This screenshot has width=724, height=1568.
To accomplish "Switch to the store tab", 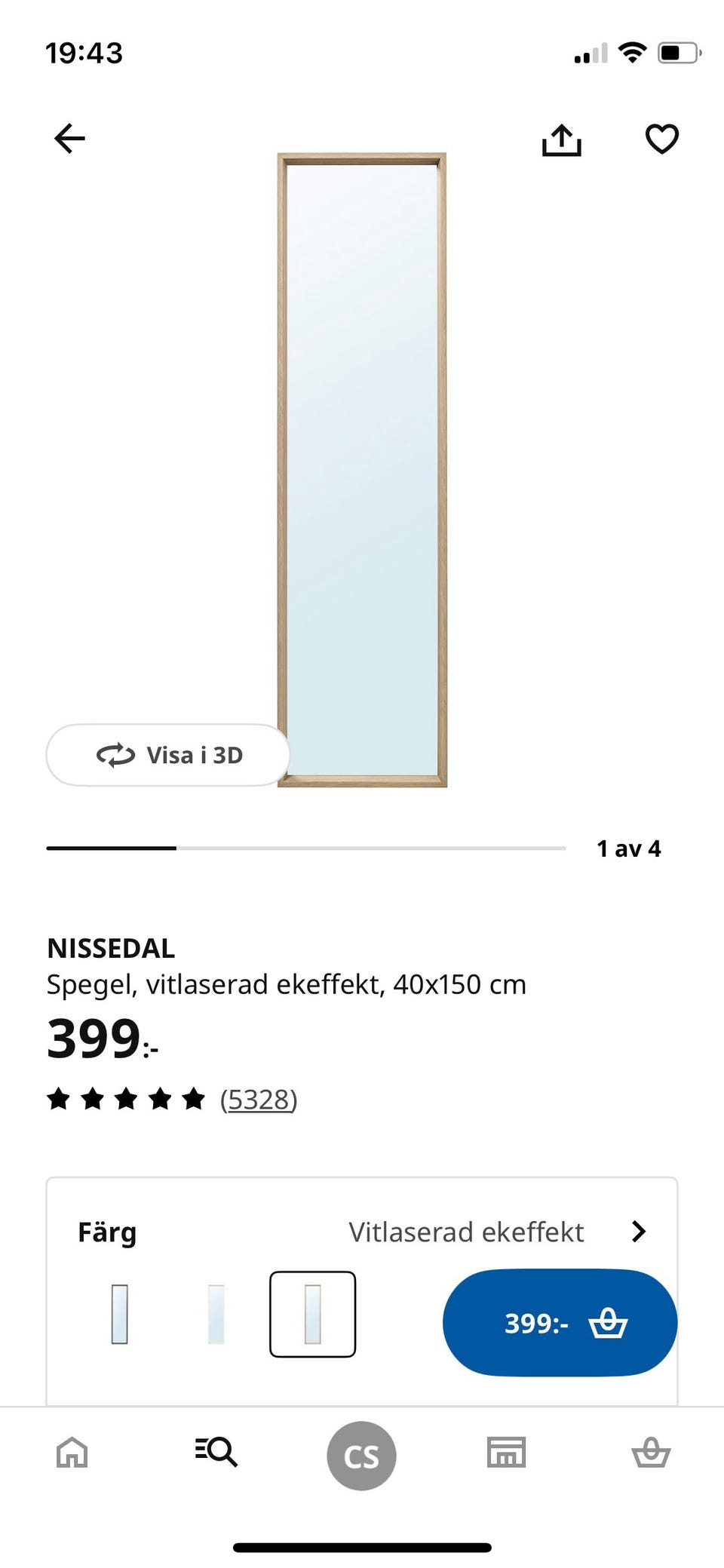I will [x=506, y=1453].
